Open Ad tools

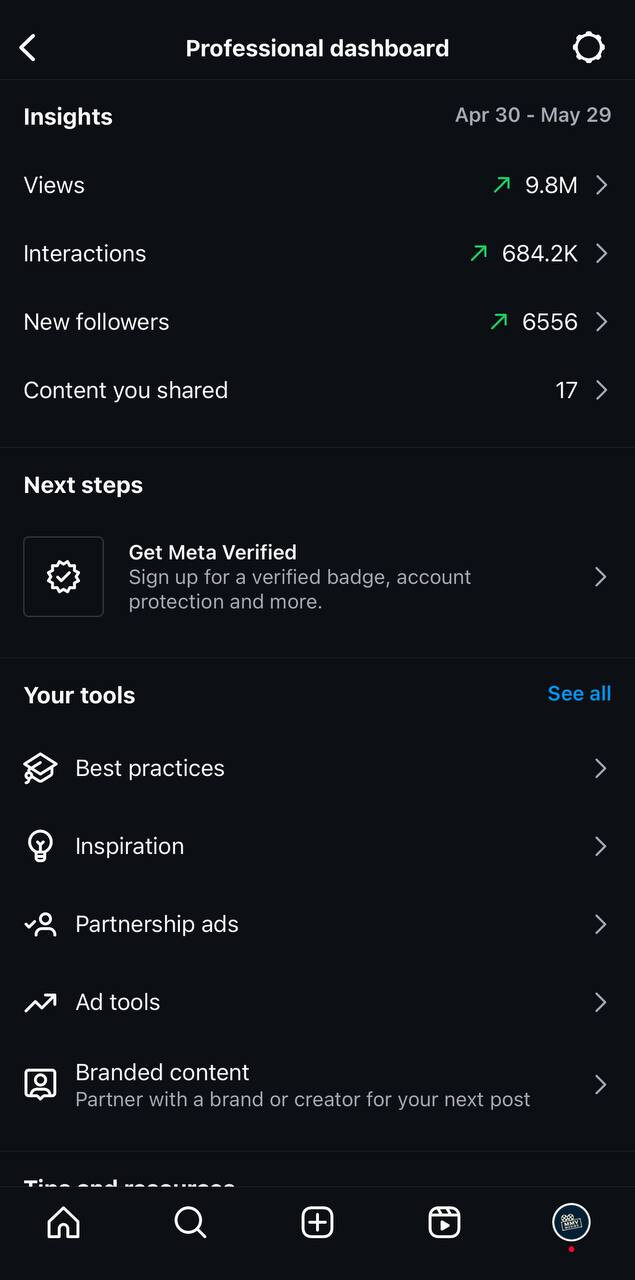pyautogui.click(x=317, y=1002)
